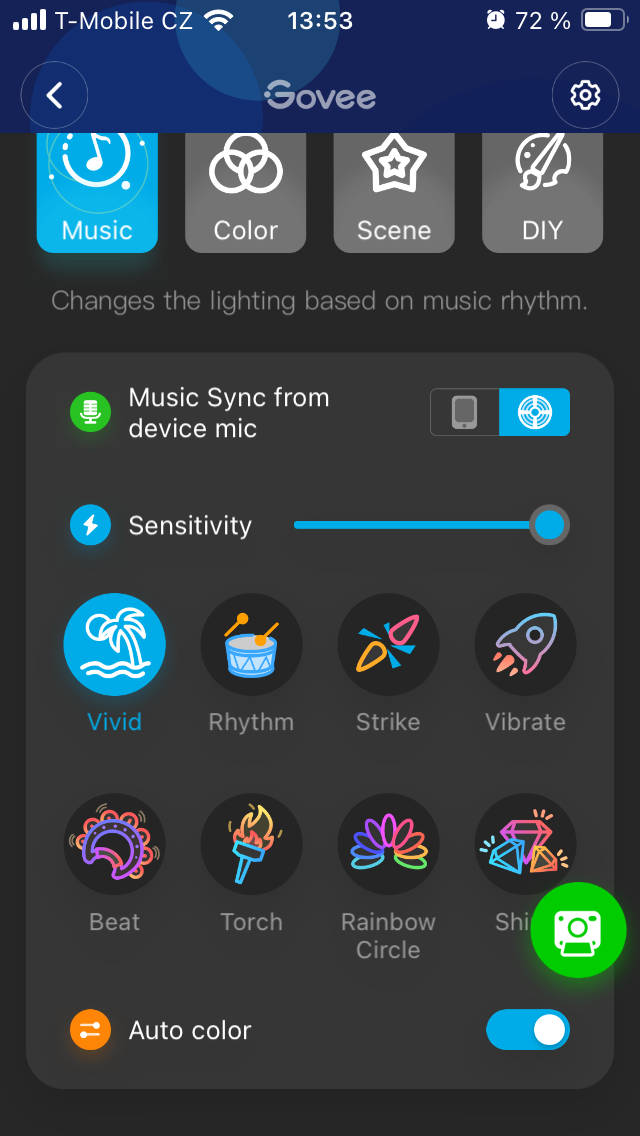
Task: Disable the Auto color switch
Action: pos(528,1030)
